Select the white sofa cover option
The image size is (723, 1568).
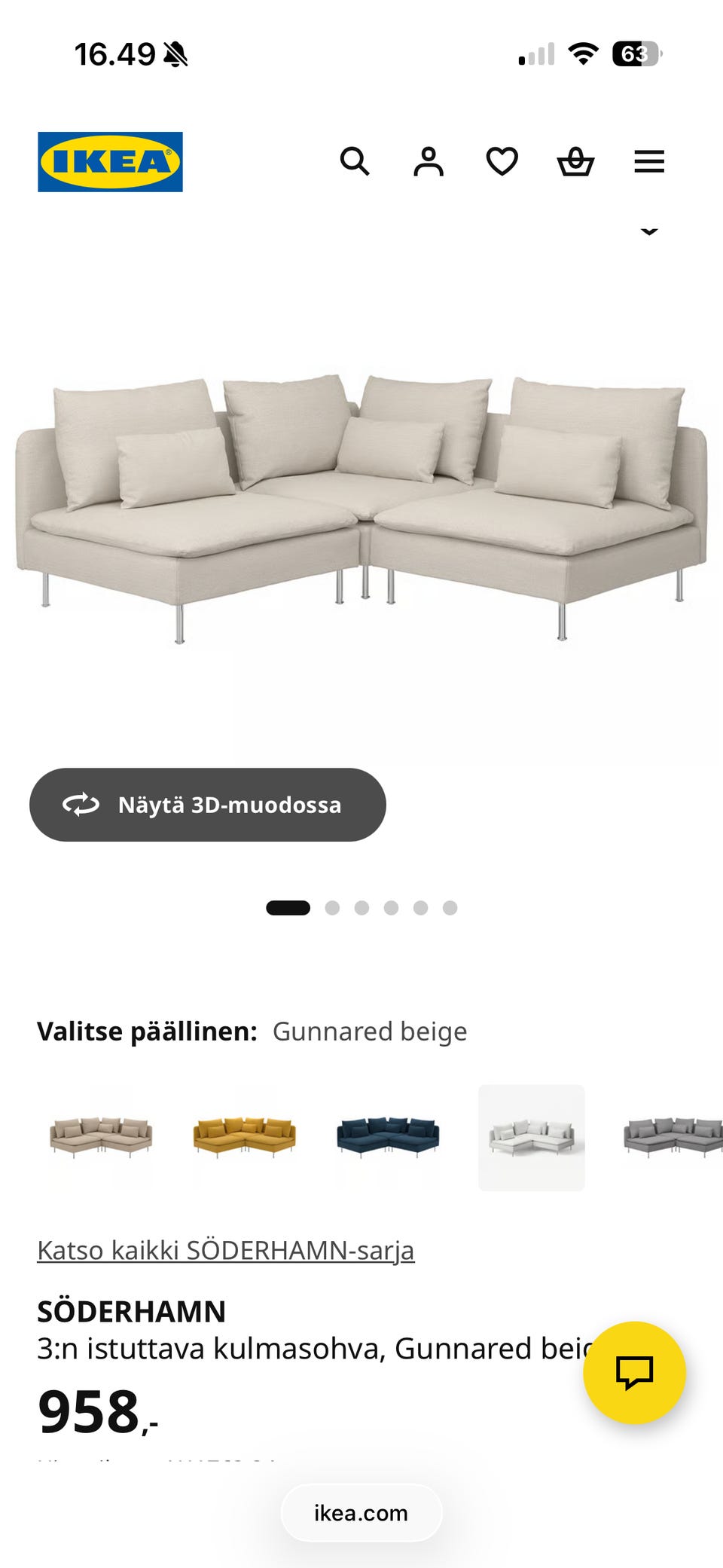pos(532,1138)
